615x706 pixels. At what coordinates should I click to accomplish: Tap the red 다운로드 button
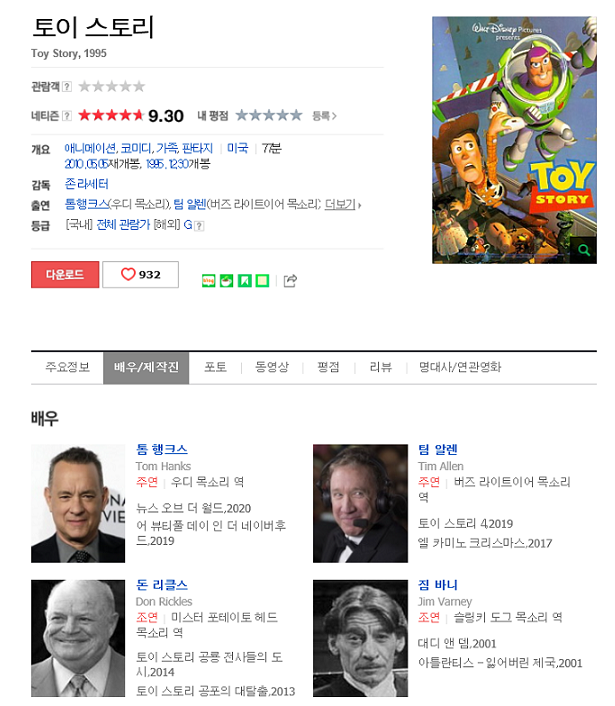click(65, 275)
